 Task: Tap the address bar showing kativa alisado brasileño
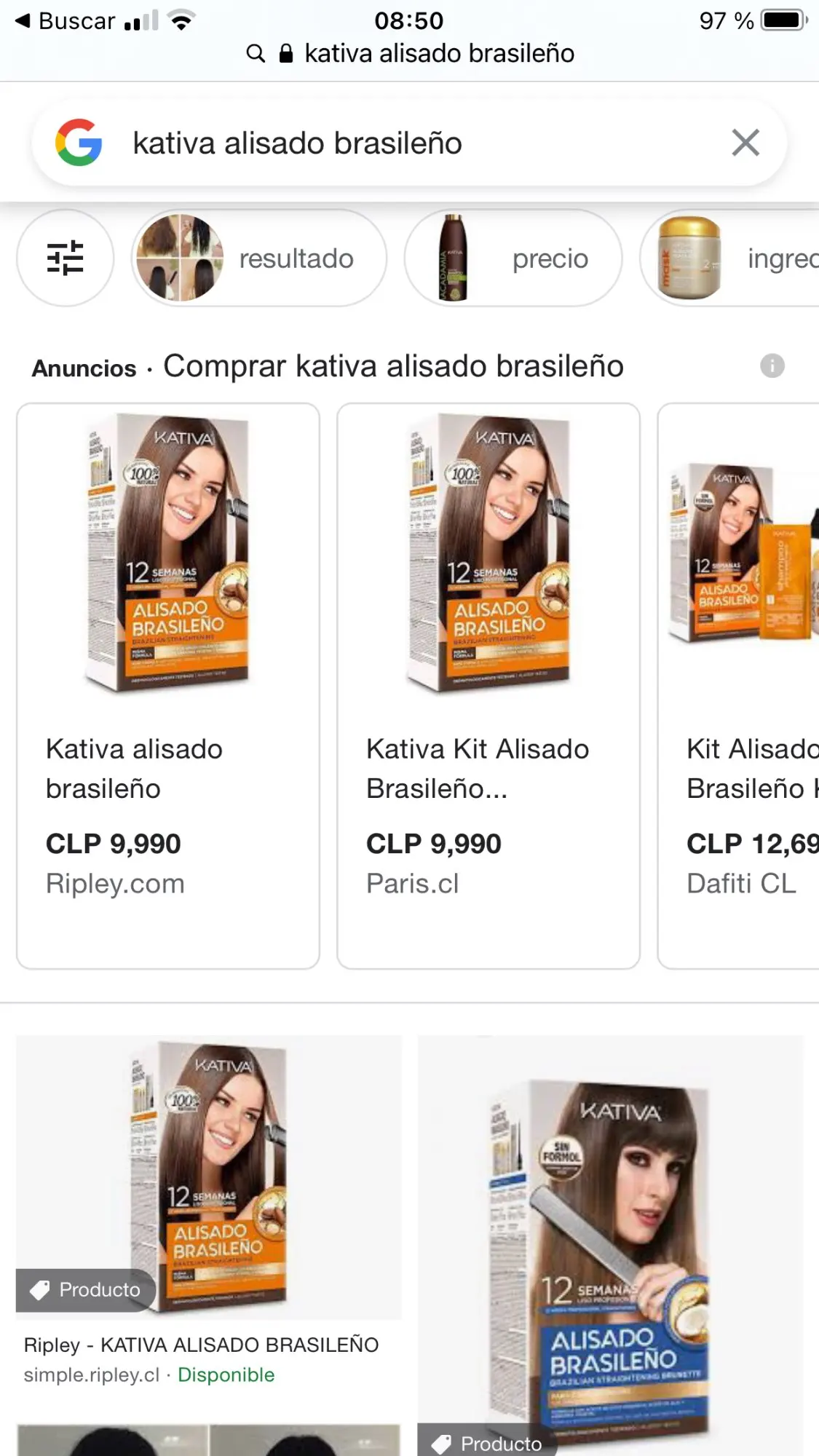click(411, 53)
